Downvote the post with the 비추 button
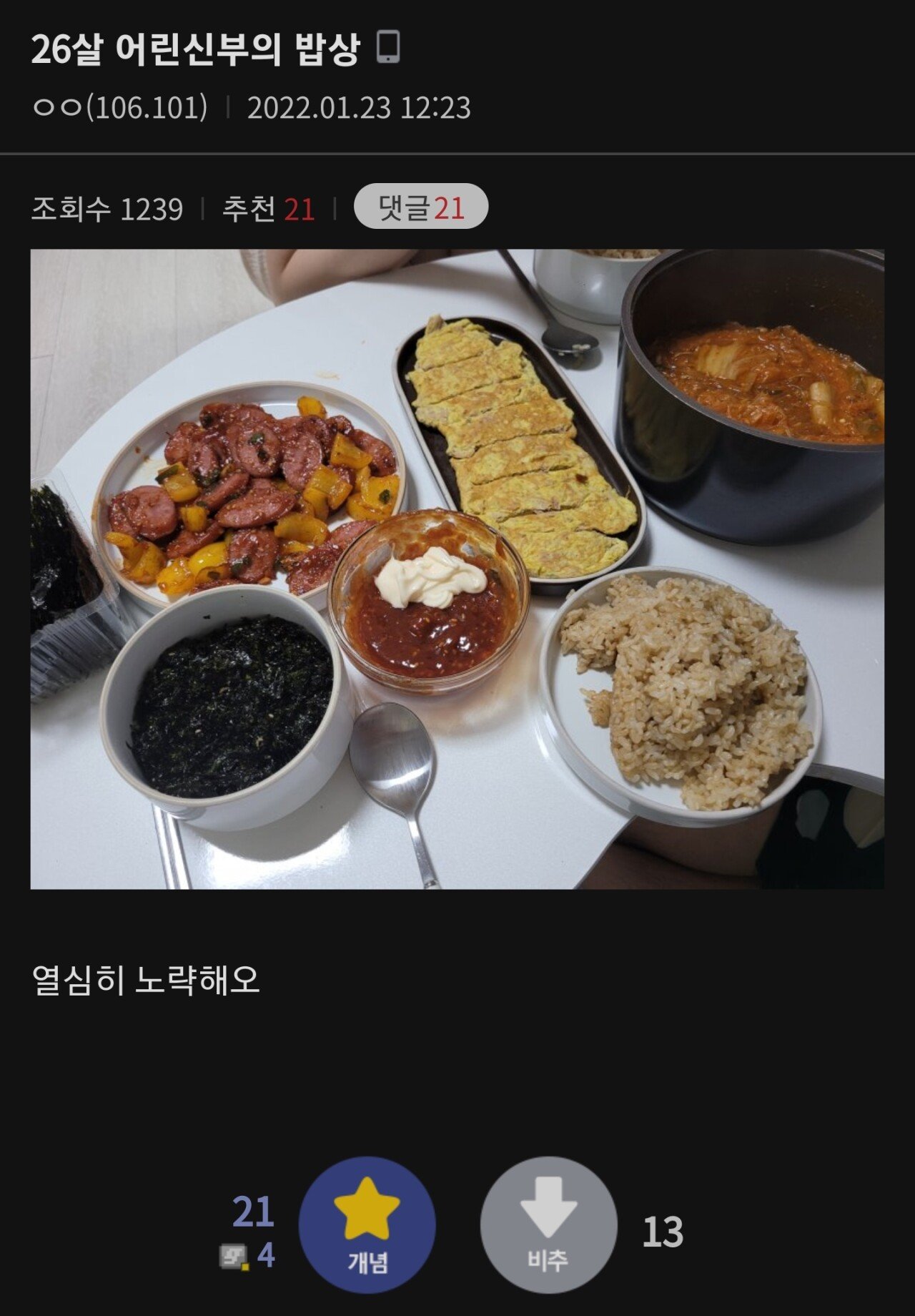 pos(548,1224)
